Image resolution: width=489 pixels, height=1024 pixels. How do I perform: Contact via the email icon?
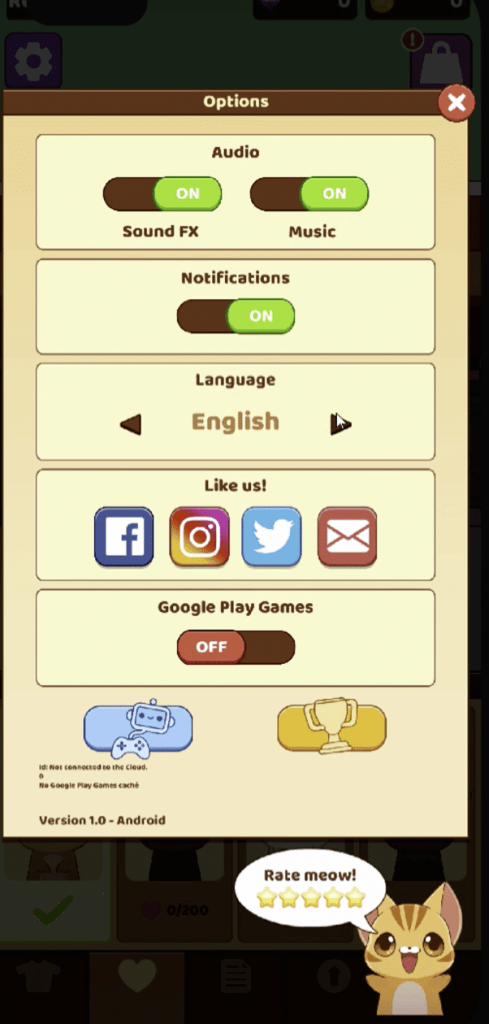coord(347,537)
